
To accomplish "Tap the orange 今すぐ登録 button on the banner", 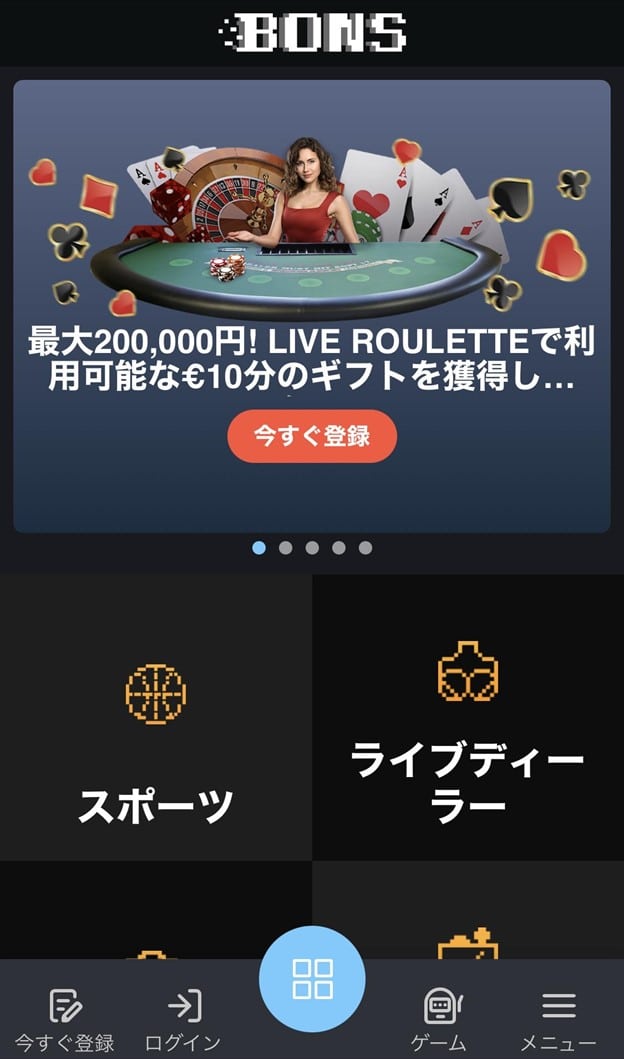I will (312, 436).
